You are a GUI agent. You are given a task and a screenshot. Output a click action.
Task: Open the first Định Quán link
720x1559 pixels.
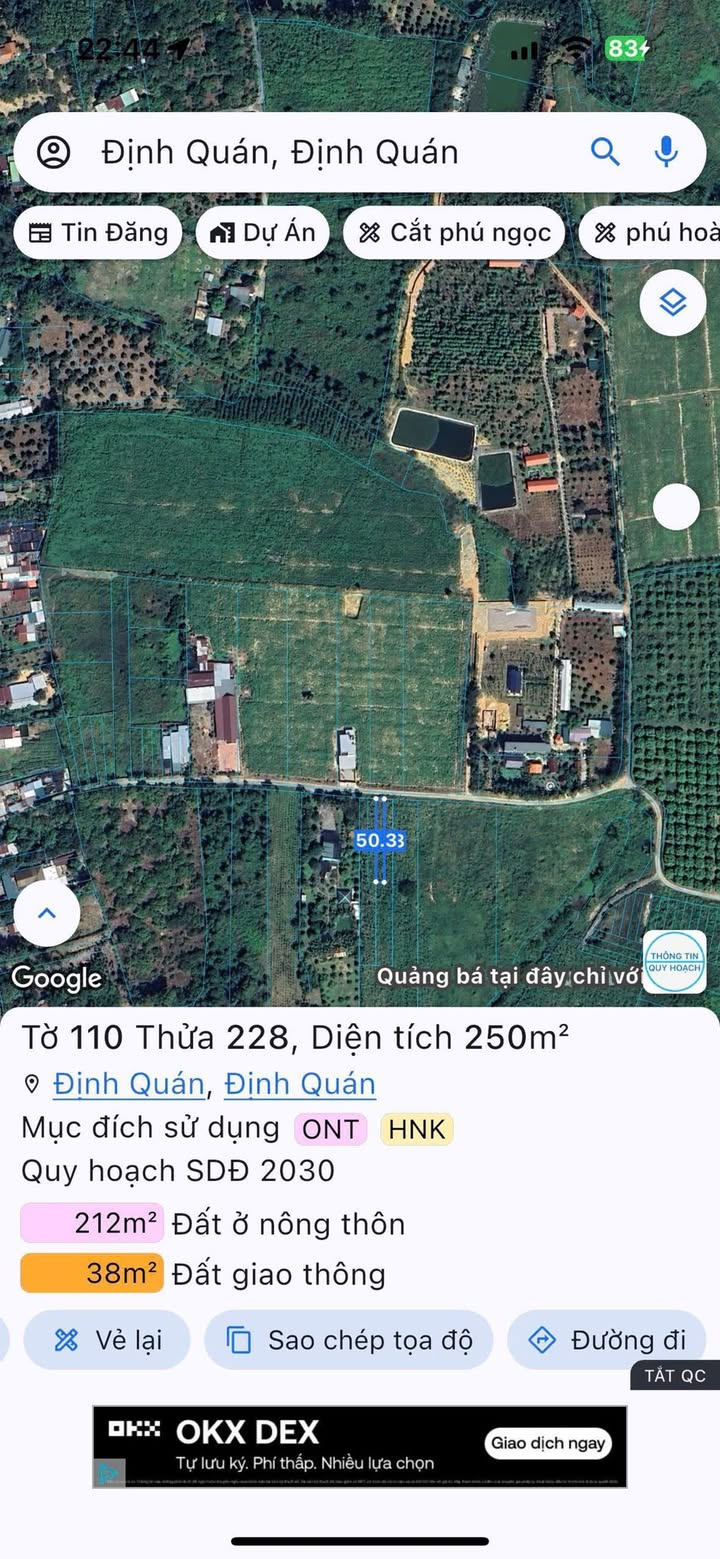[x=129, y=1084]
